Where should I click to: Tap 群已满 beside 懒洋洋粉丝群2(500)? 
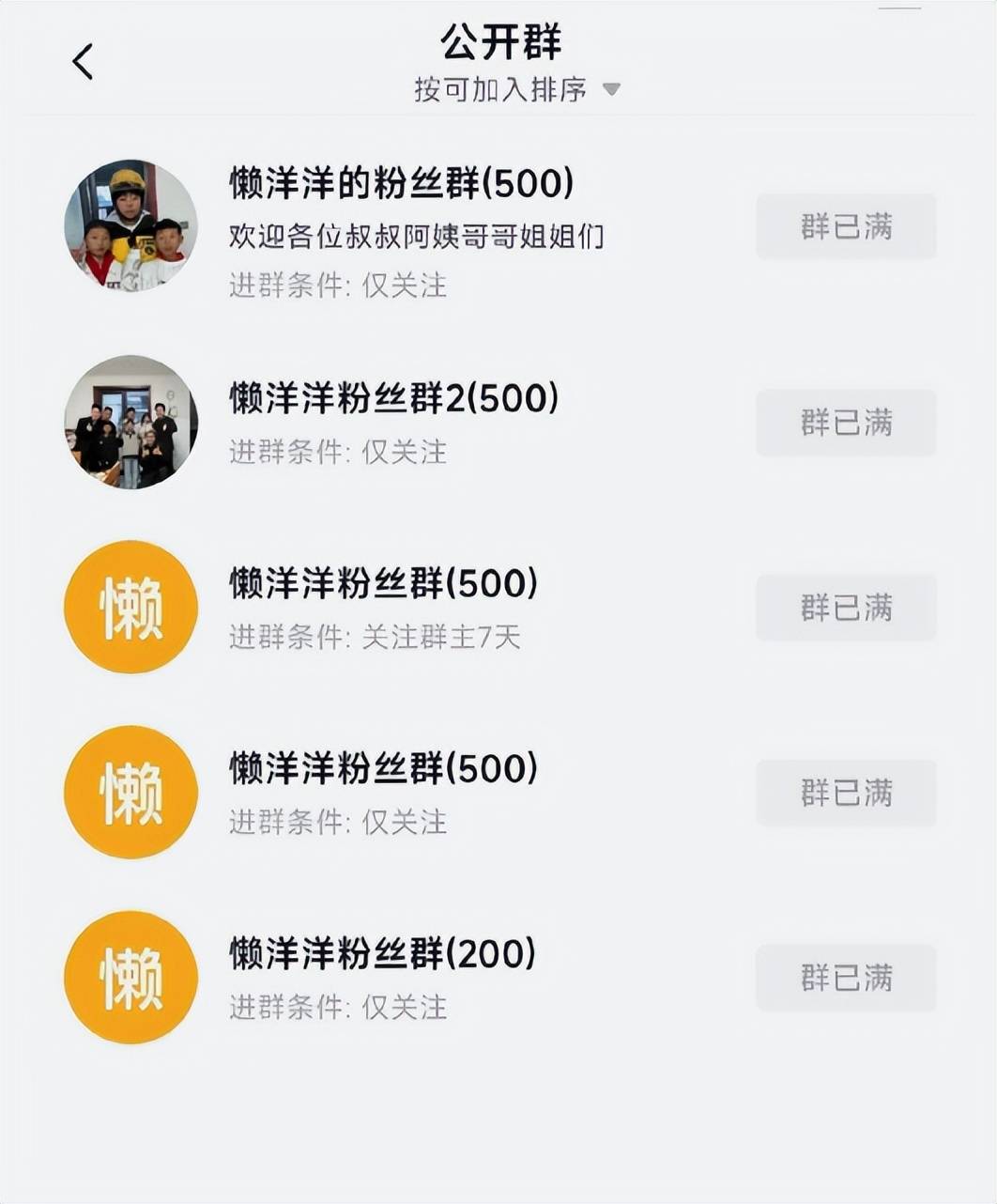pos(846,423)
